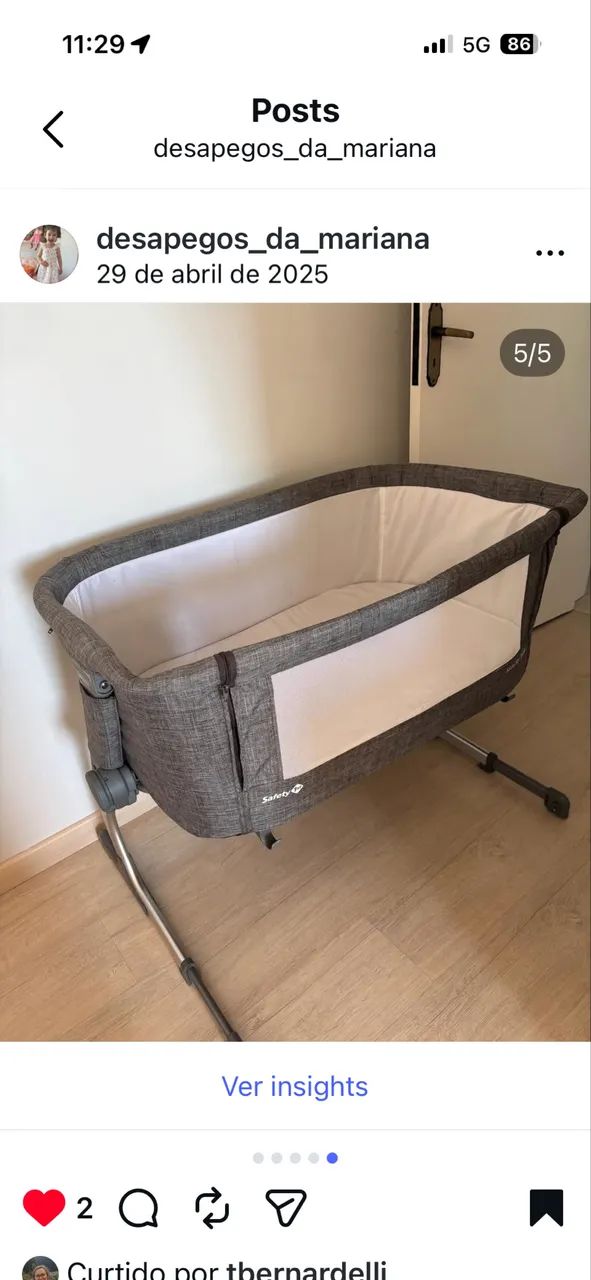This screenshot has width=591, height=1280.
Task: Tap Ver insights link
Action: (x=295, y=1086)
